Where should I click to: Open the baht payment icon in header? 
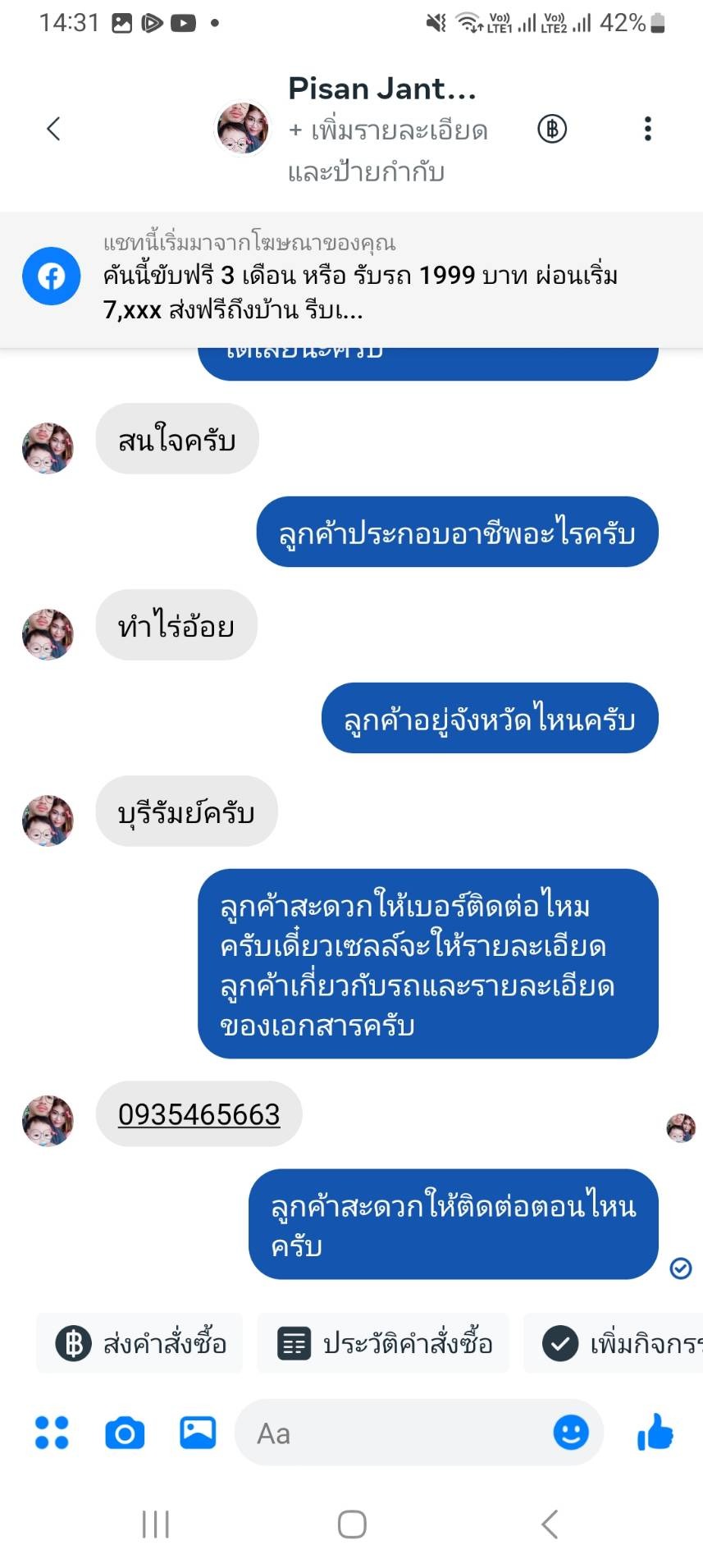[552, 129]
